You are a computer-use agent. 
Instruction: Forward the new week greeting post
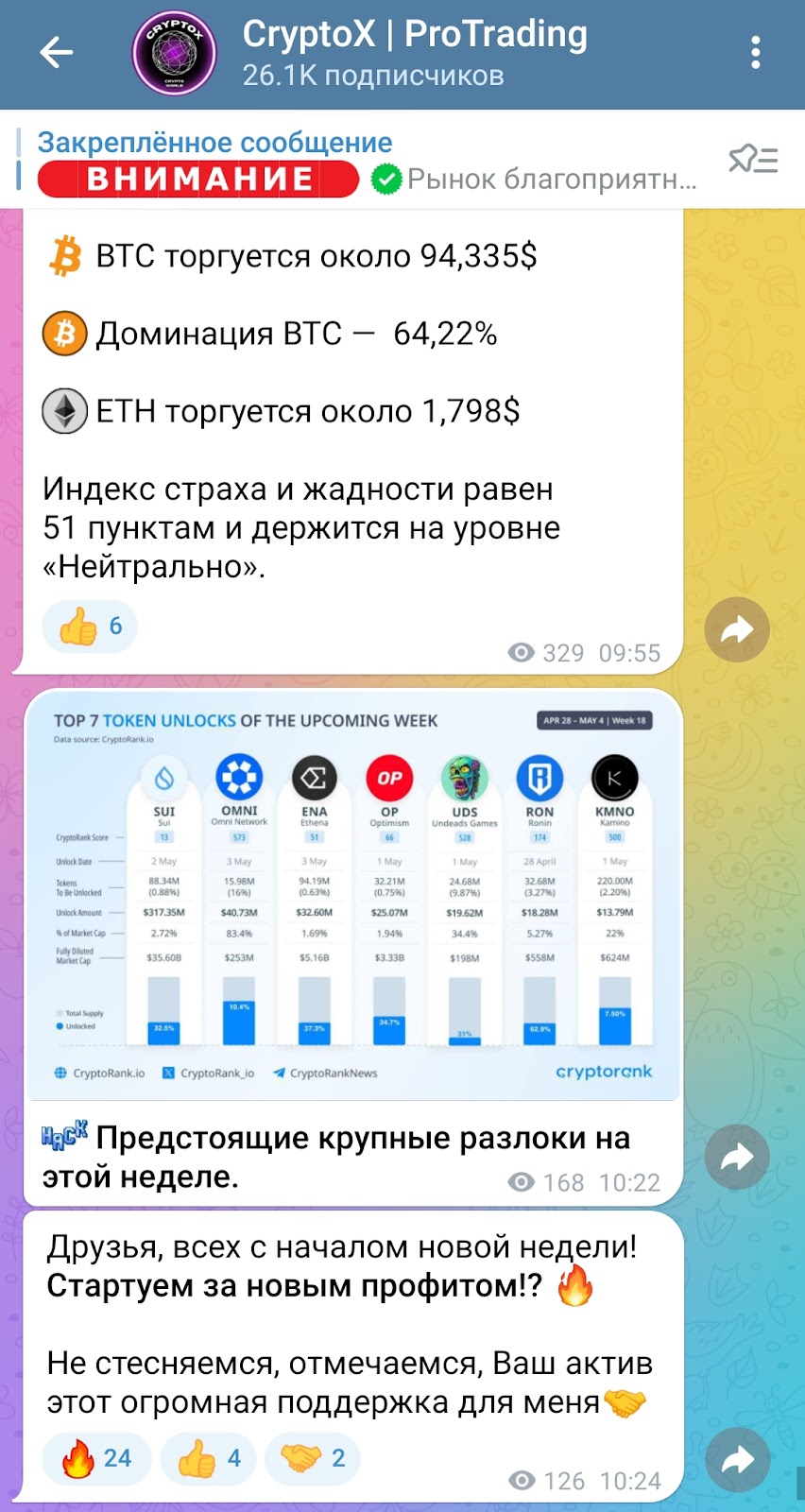(737, 1459)
